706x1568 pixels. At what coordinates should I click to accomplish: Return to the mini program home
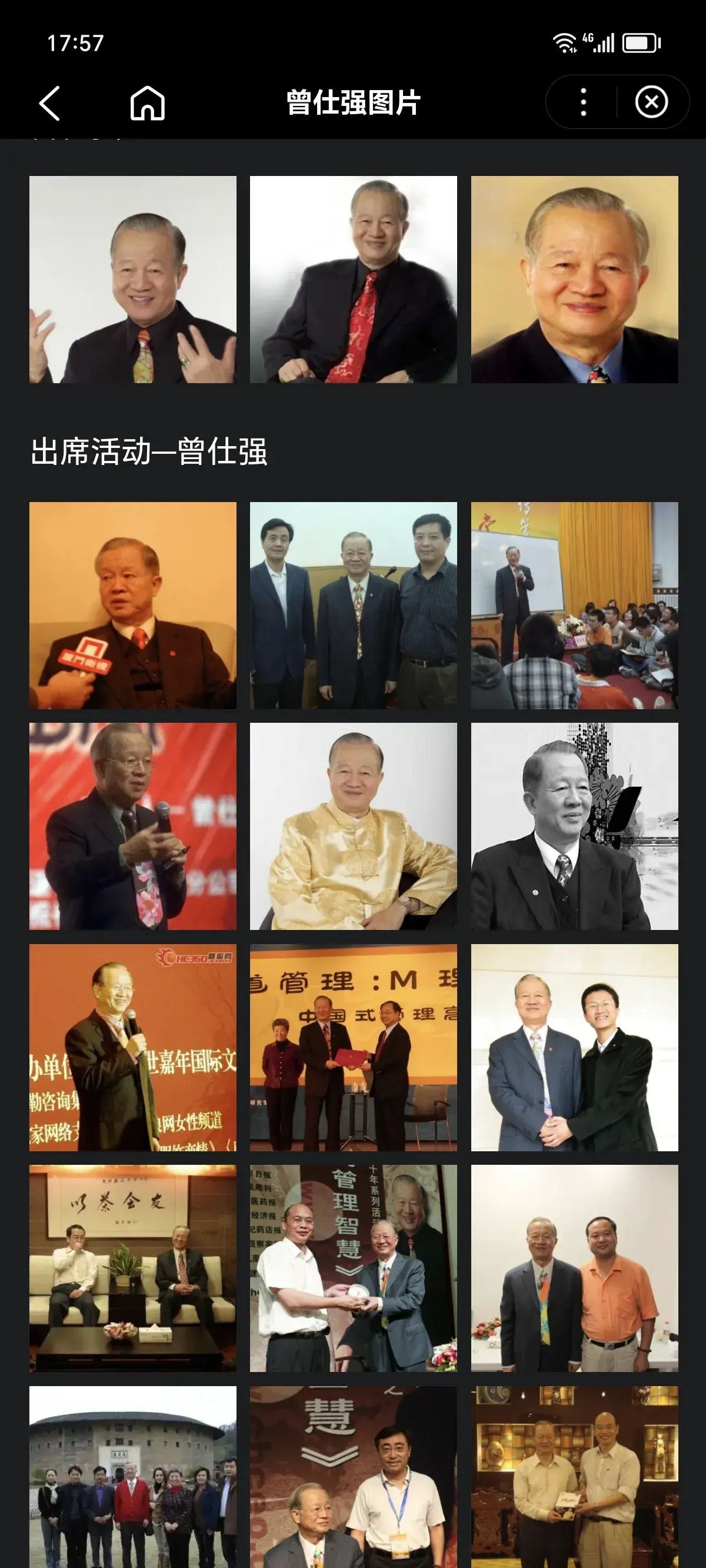[x=147, y=103]
